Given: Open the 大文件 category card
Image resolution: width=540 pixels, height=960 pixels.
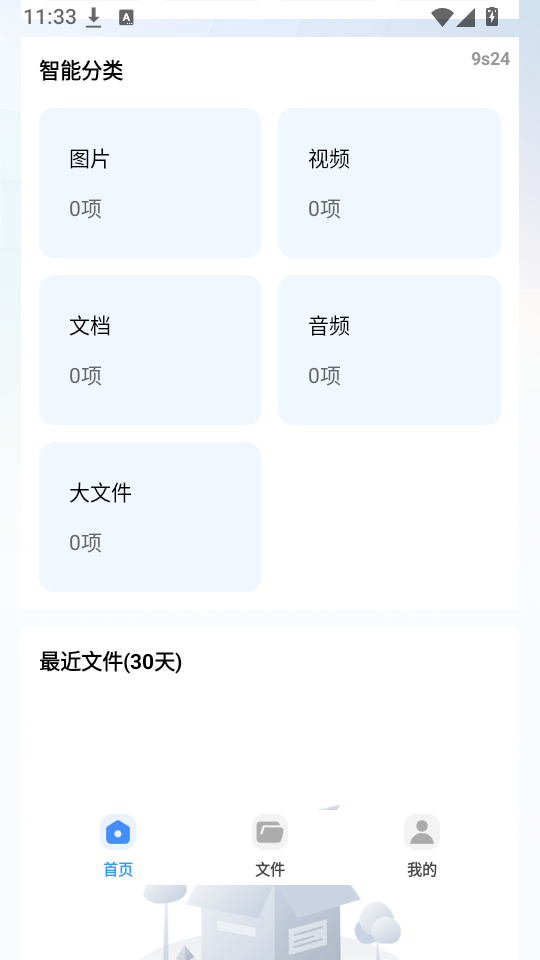Looking at the screenshot, I should point(150,517).
